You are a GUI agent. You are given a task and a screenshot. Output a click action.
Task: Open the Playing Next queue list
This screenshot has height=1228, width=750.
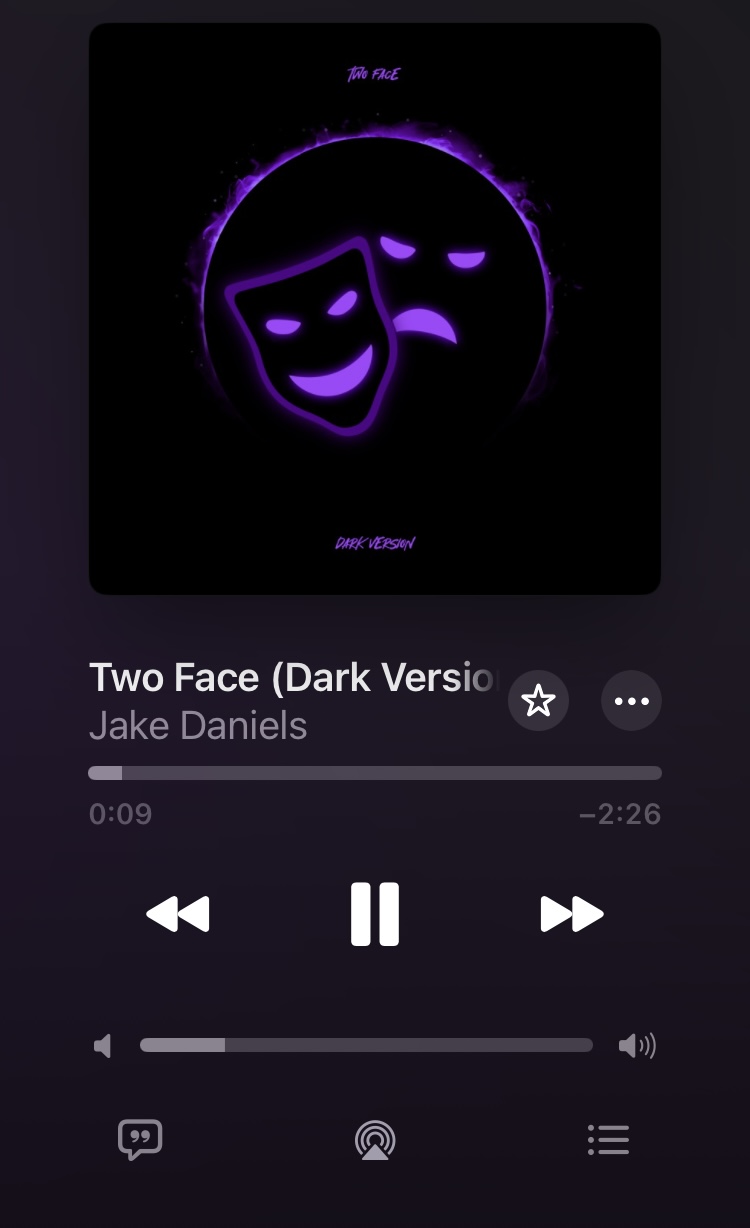tap(608, 1139)
